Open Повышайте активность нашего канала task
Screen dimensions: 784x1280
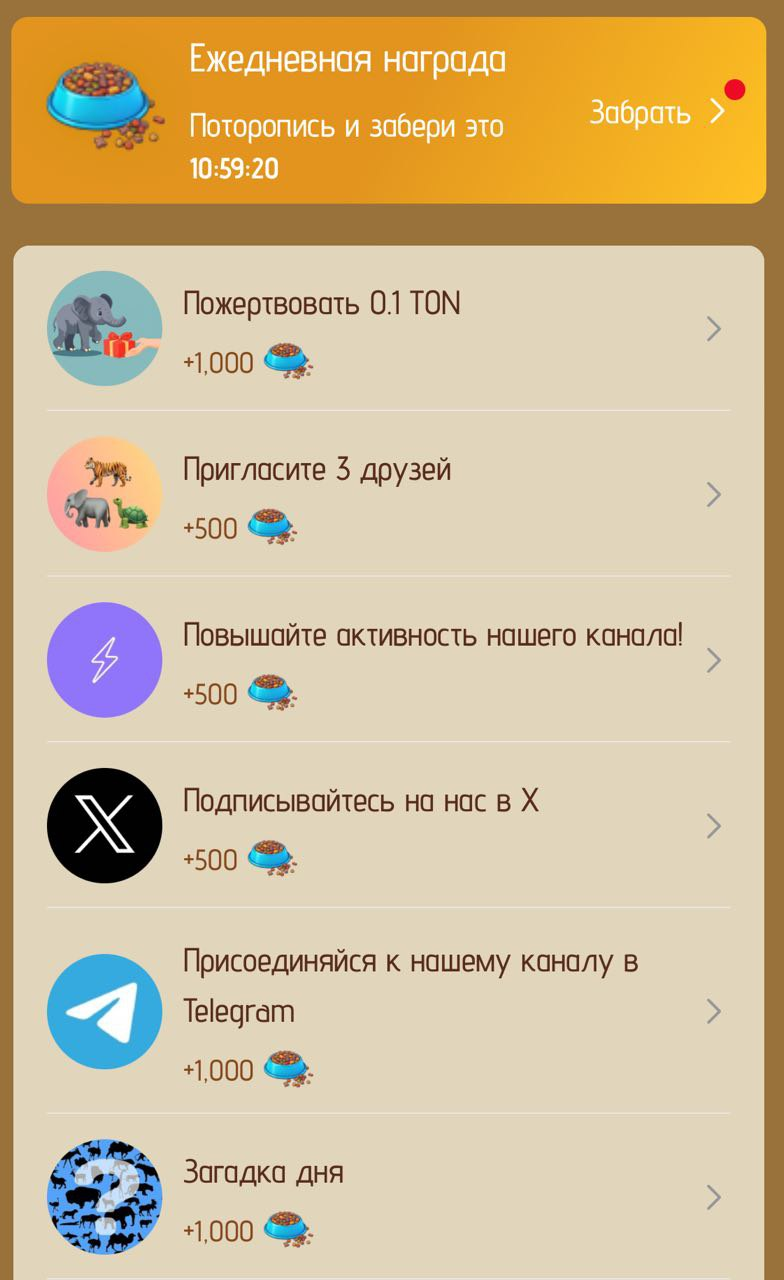(x=388, y=660)
